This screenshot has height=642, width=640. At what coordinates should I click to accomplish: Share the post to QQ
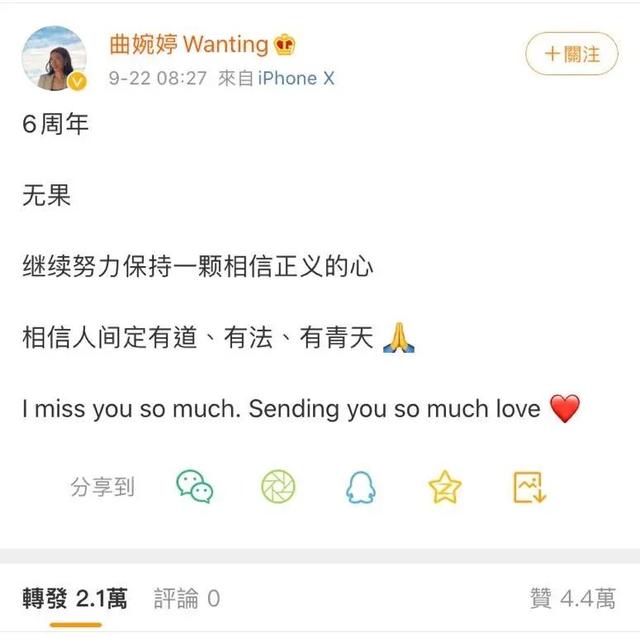coord(360,487)
